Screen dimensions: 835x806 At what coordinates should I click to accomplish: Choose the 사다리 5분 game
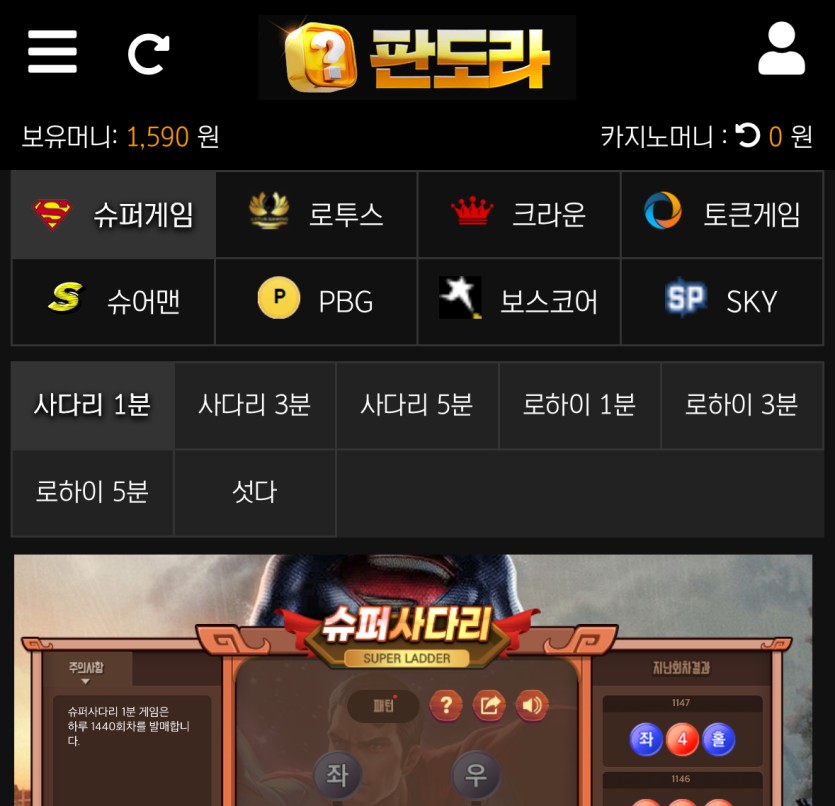click(417, 405)
